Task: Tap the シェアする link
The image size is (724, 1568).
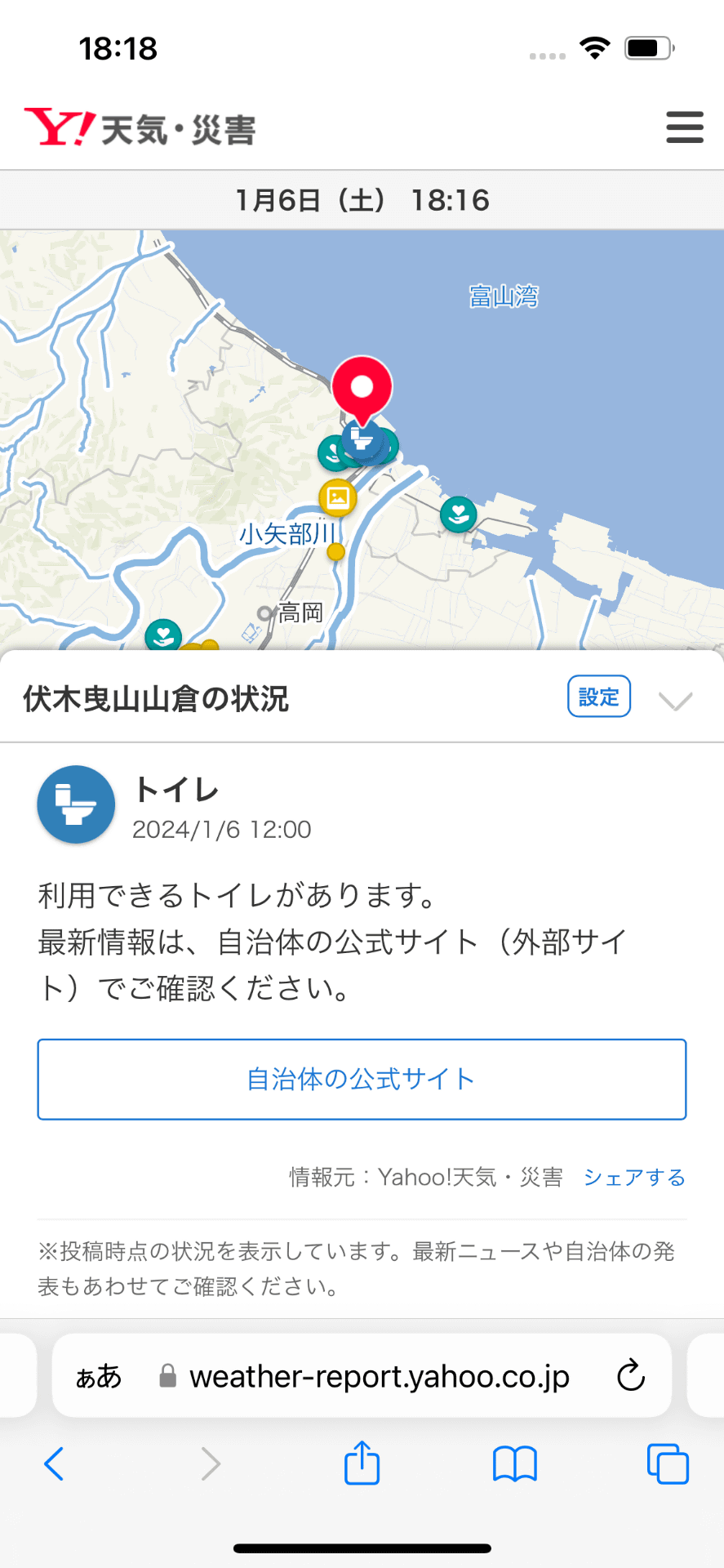Action: click(633, 1177)
